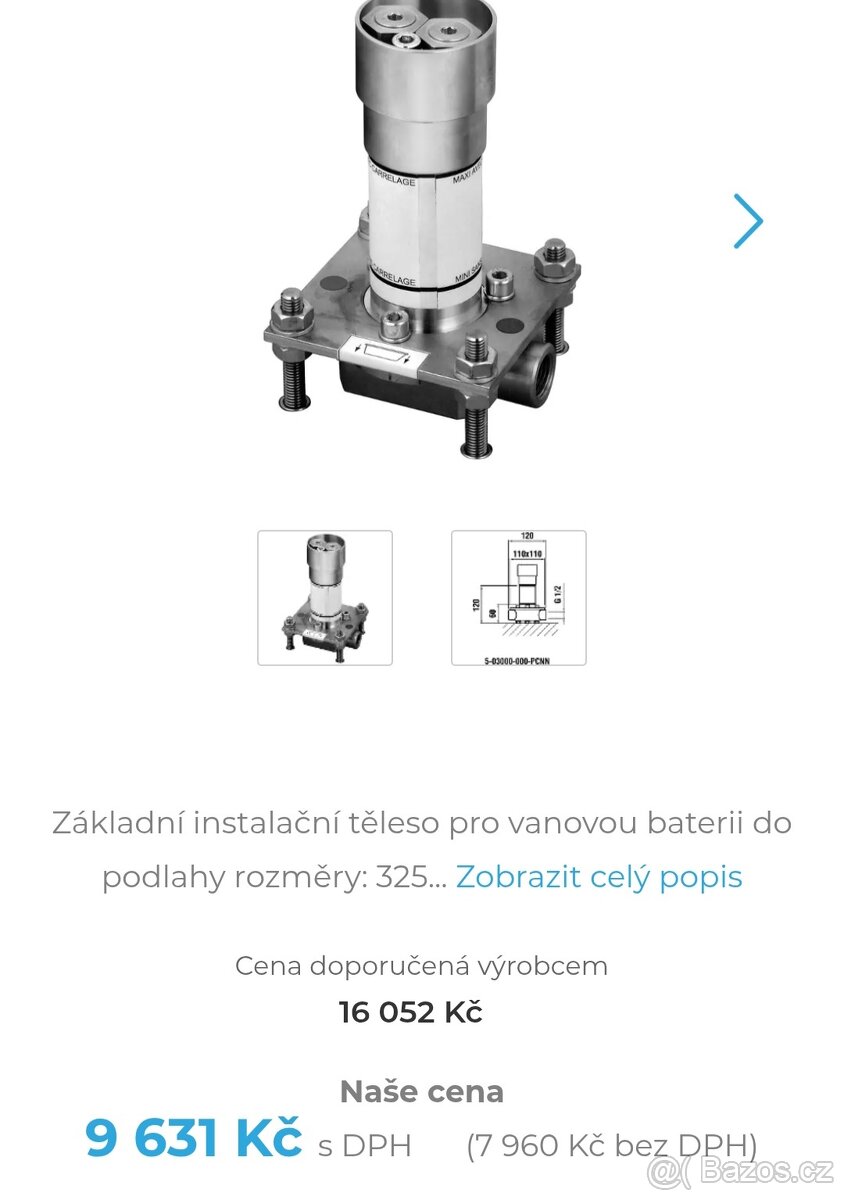Click the manufacturer price 16 052 Kč
844x1200 pixels.
click(x=410, y=1012)
